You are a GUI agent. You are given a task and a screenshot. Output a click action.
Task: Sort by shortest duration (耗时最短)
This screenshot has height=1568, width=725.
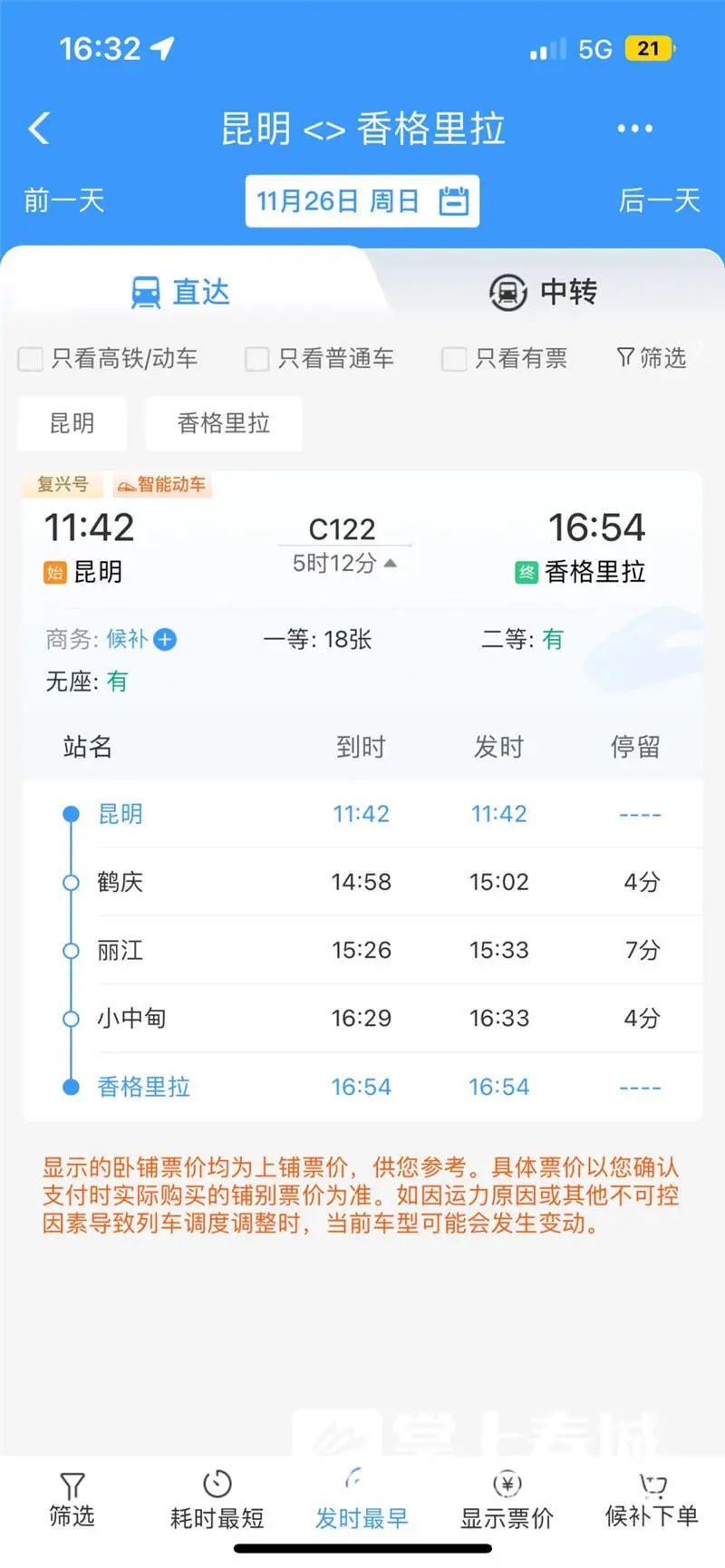coord(217,1501)
